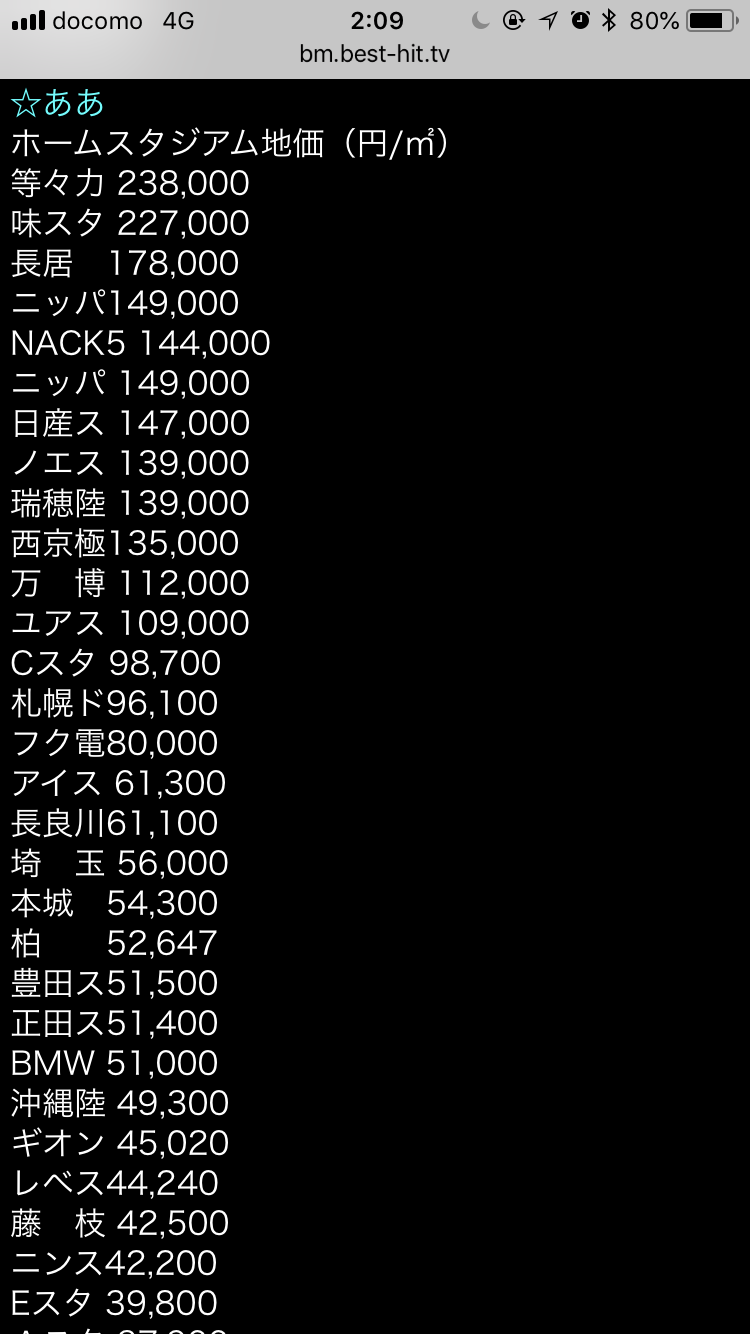Screen dimensions: 750x1334
Task: Tap the bm.best-hit.tv address bar
Action: 375,54
